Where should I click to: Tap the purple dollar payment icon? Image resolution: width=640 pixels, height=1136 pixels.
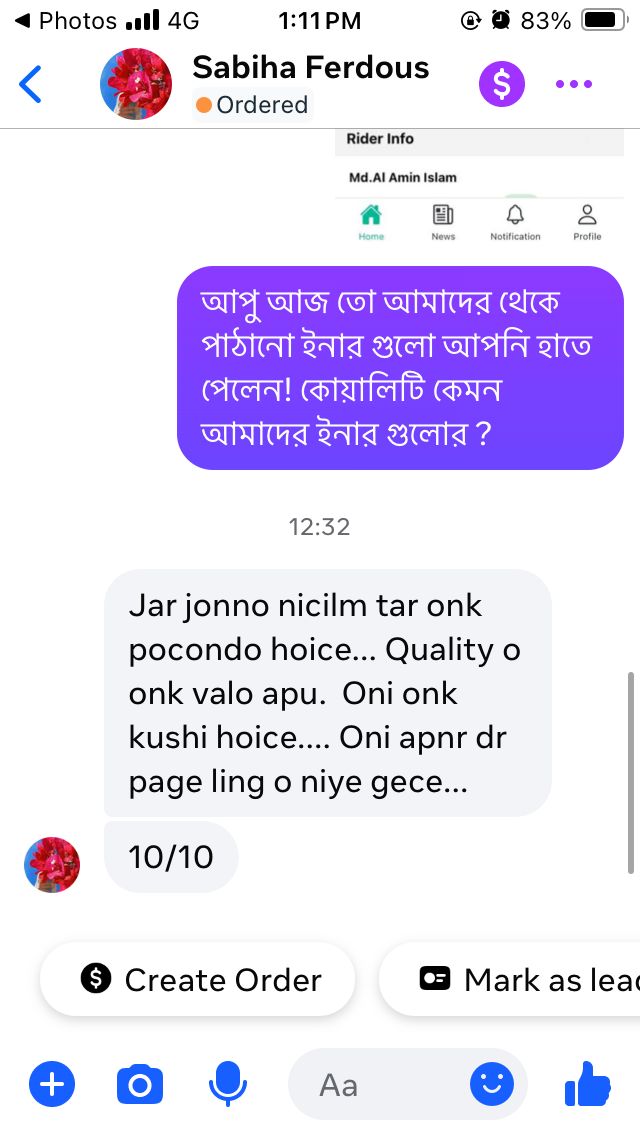(502, 85)
